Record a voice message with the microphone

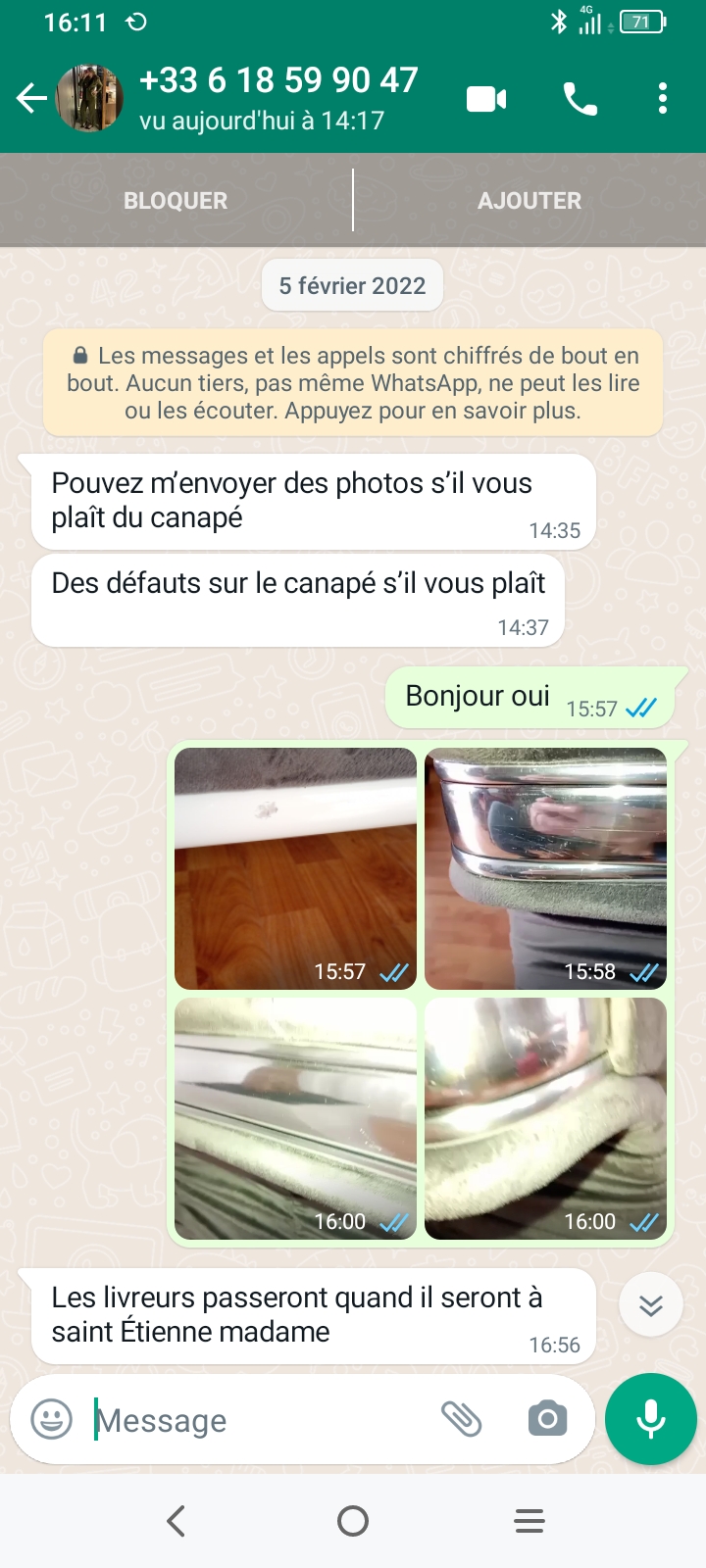coord(651,1419)
